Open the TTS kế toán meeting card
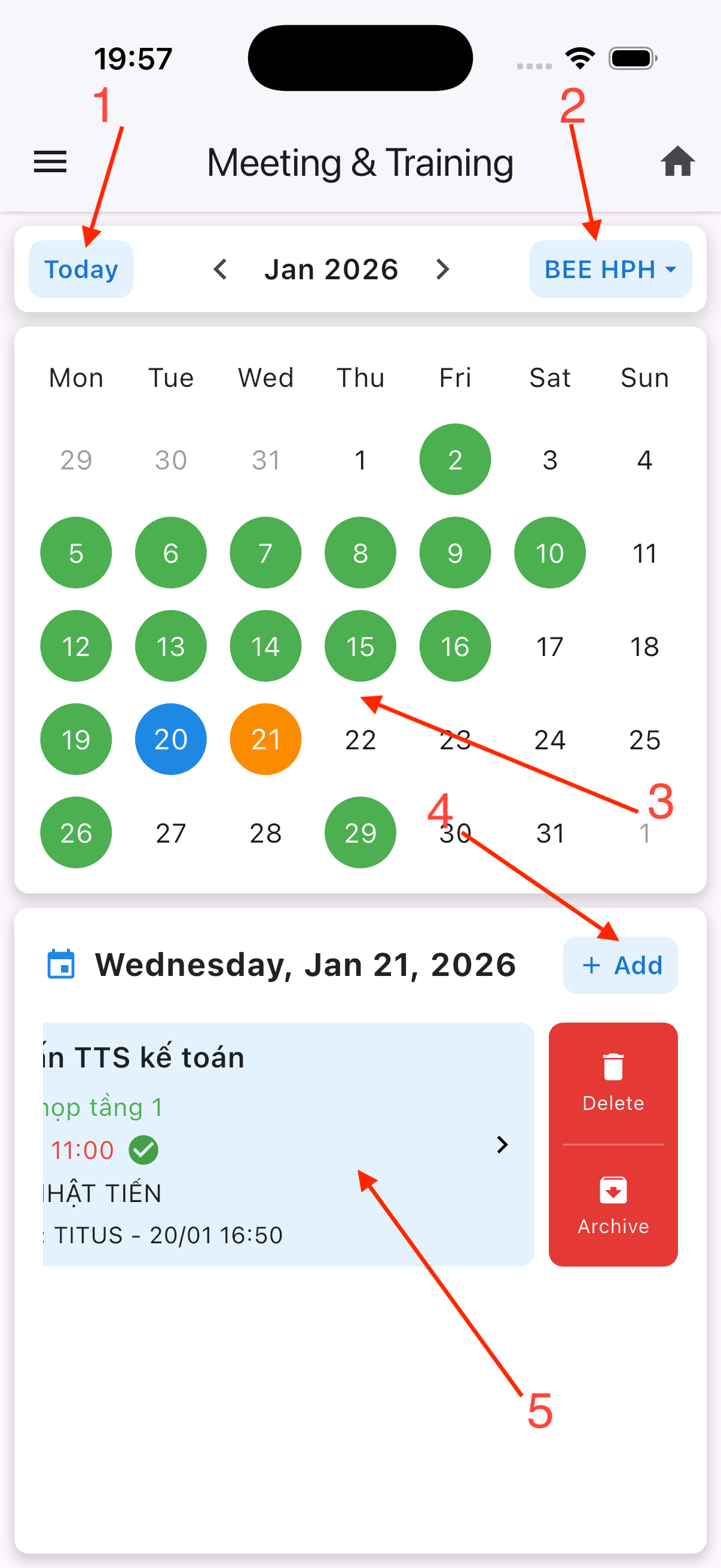Screen dimensions: 721x1568 click(x=286, y=1145)
